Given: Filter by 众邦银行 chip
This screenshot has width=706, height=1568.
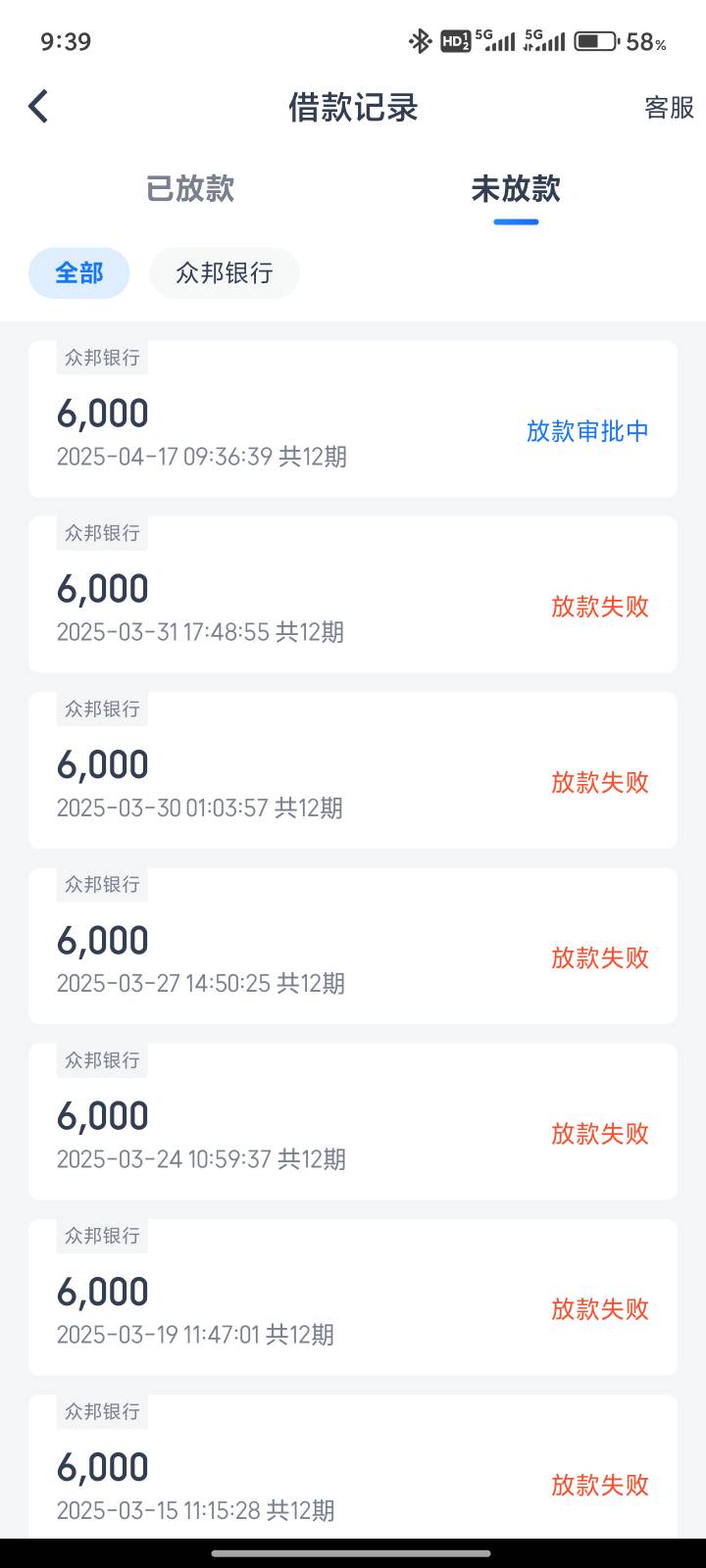Looking at the screenshot, I should point(225,272).
